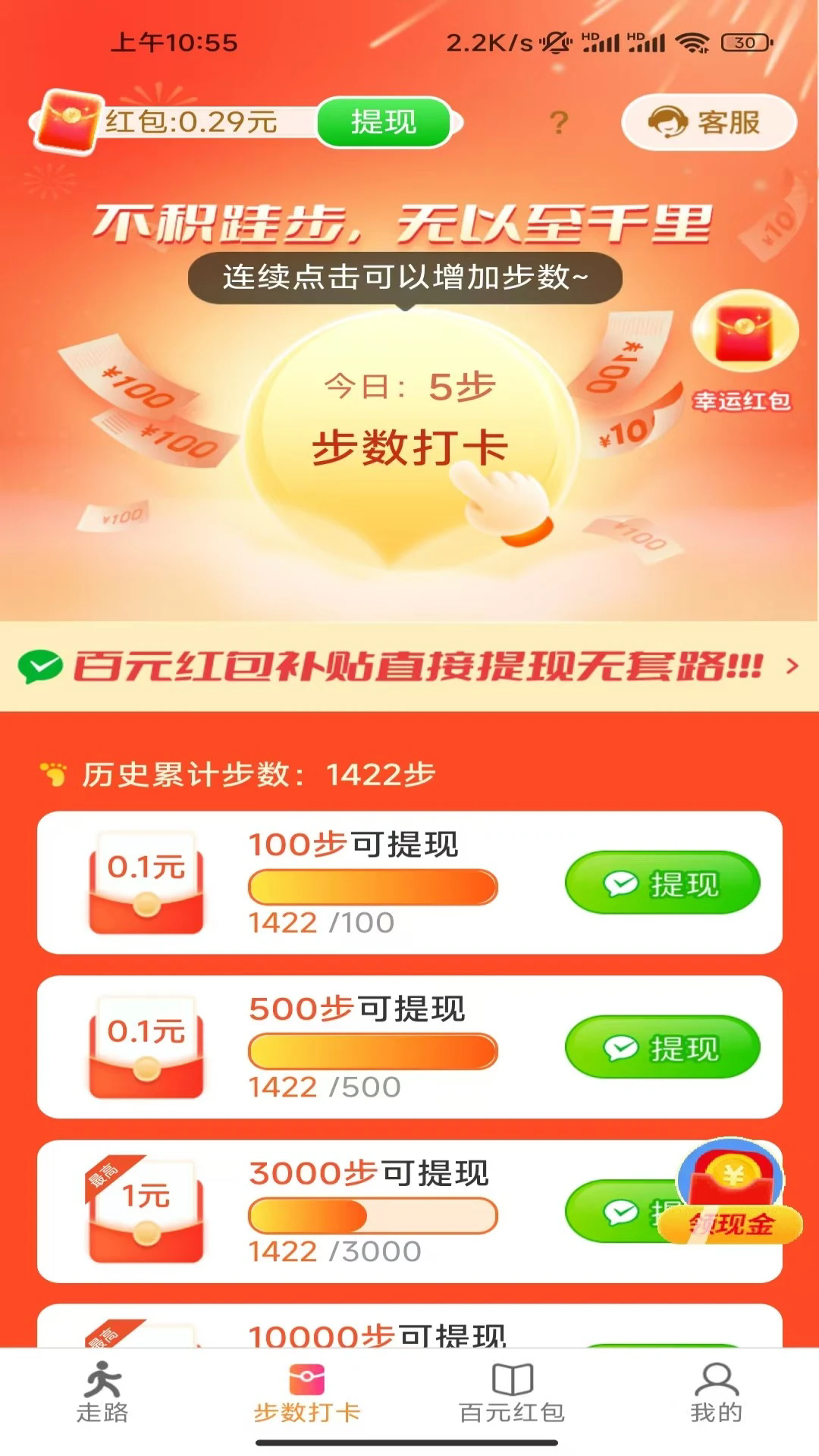Select the 步数打卡 bottom tab
The image size is (819, 1456).
(307, 1392)
